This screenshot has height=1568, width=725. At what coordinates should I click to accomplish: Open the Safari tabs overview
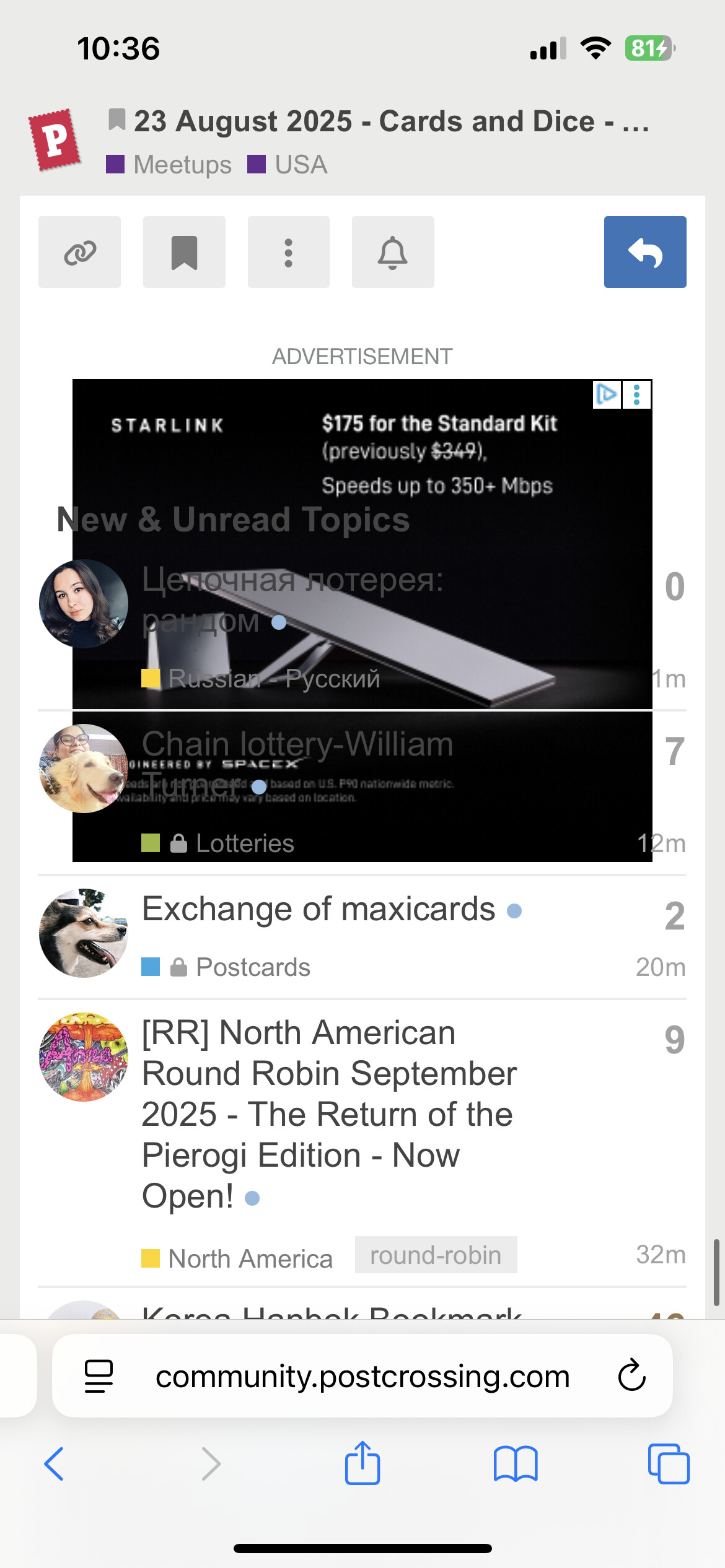pos(669,1464)
